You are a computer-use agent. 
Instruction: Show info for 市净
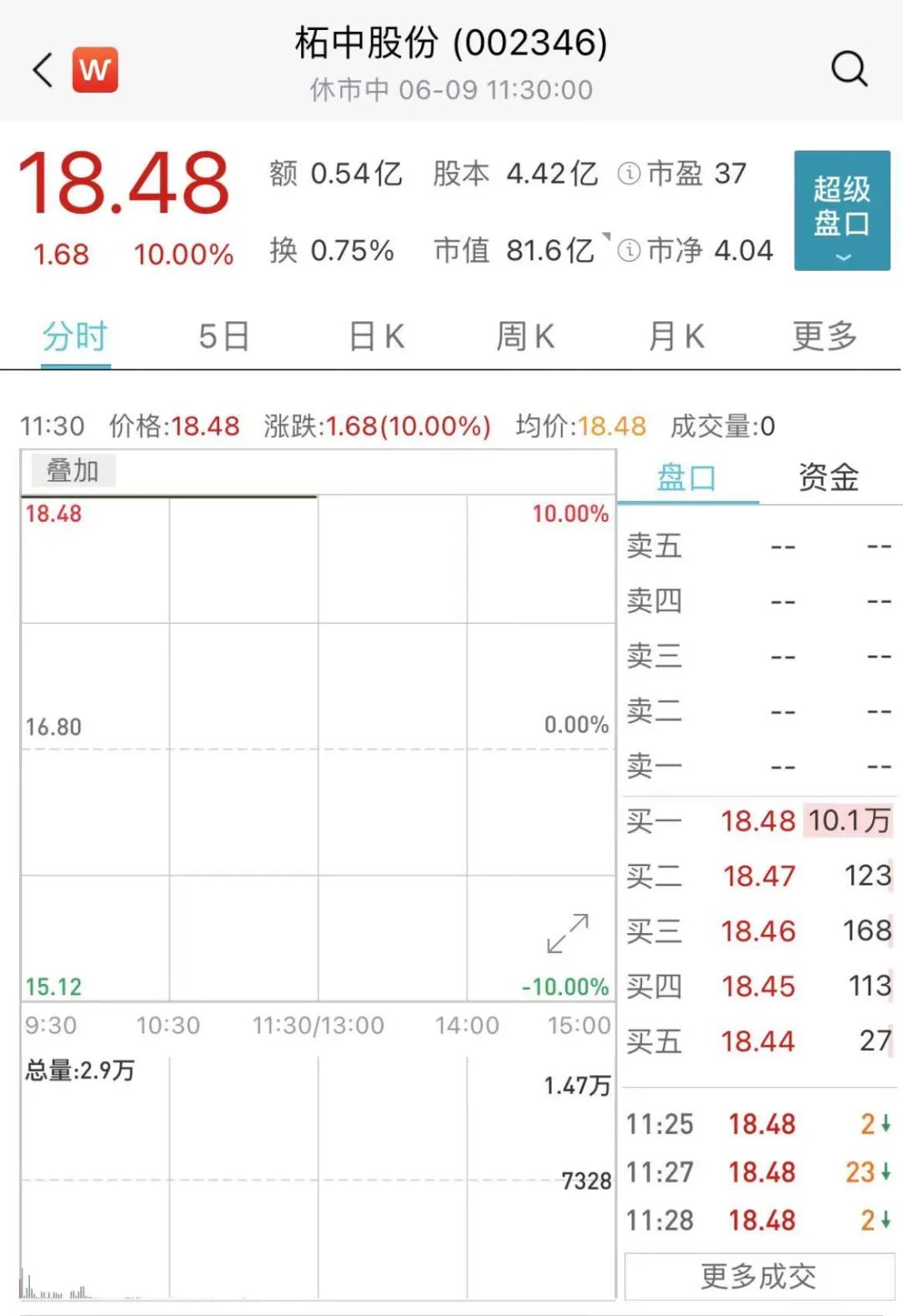point(629,250)
